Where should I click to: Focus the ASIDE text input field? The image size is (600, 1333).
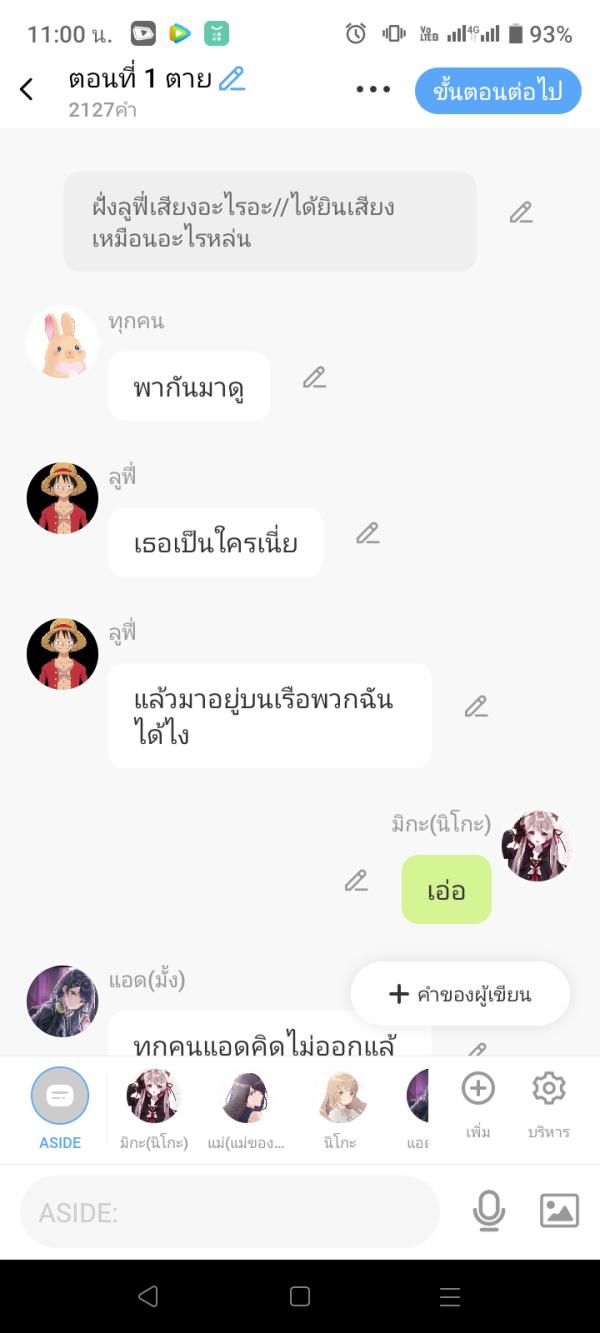[230, 1212]
